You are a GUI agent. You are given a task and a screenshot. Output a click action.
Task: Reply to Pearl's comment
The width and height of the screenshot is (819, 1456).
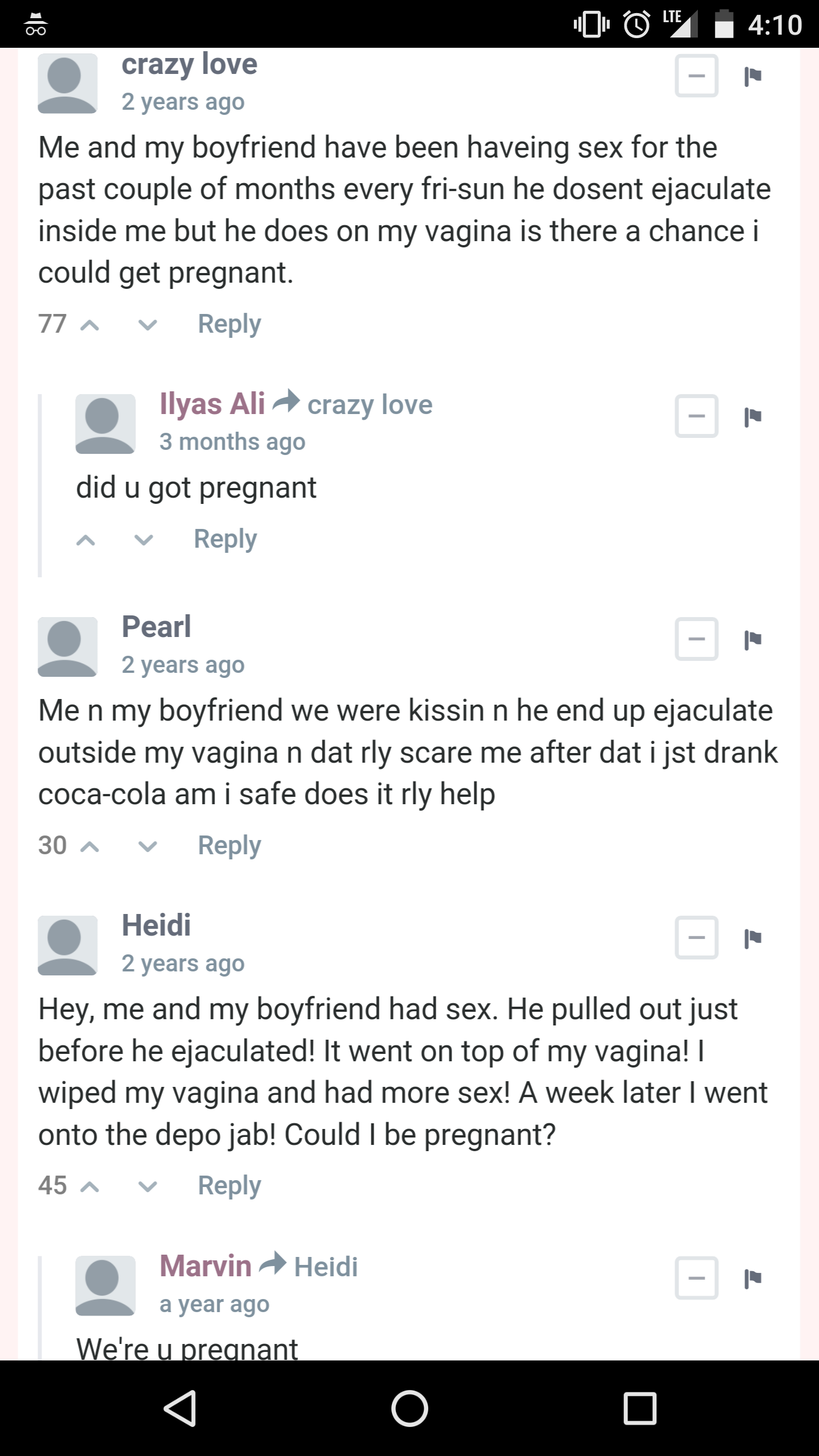[x=229, y=846]
